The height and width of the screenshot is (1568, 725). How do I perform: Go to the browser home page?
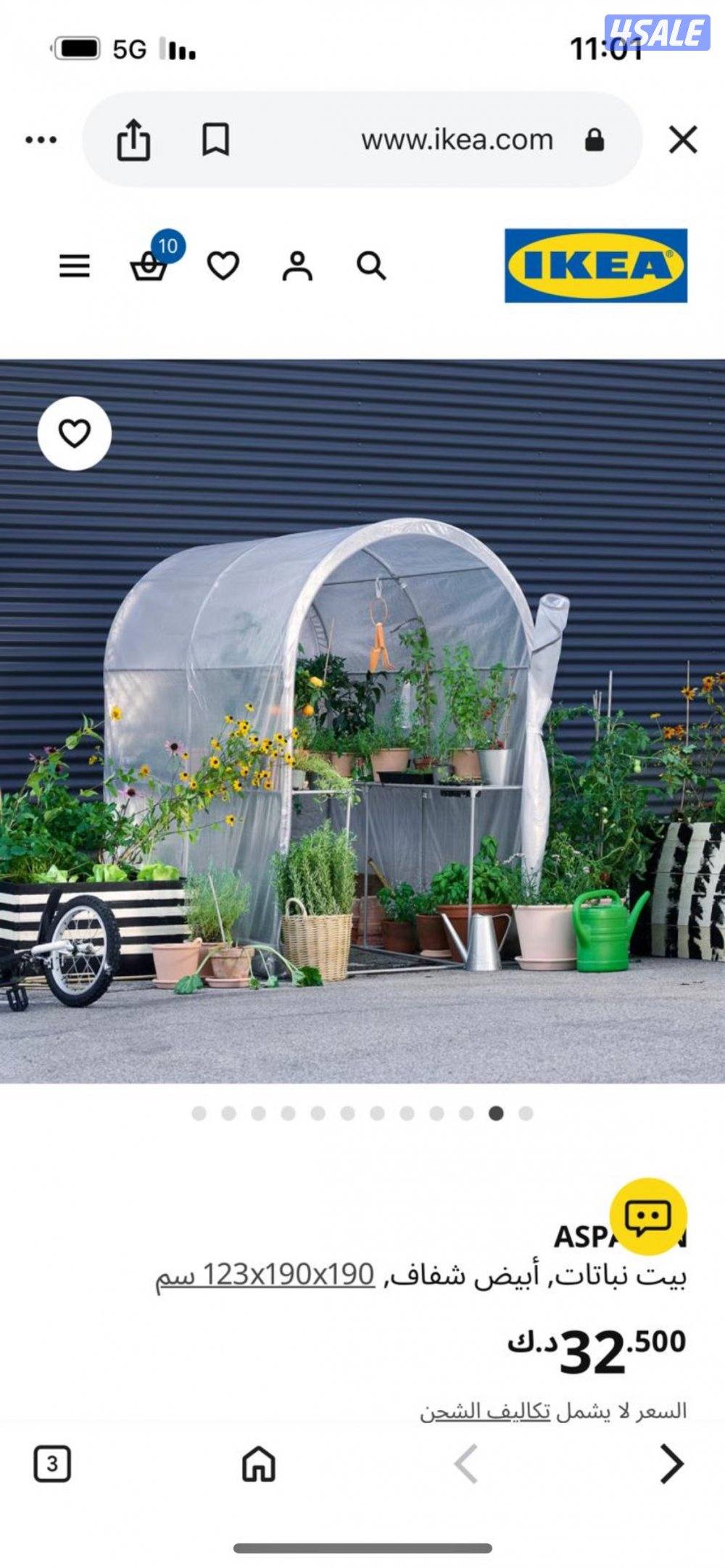click(259, 1464)
